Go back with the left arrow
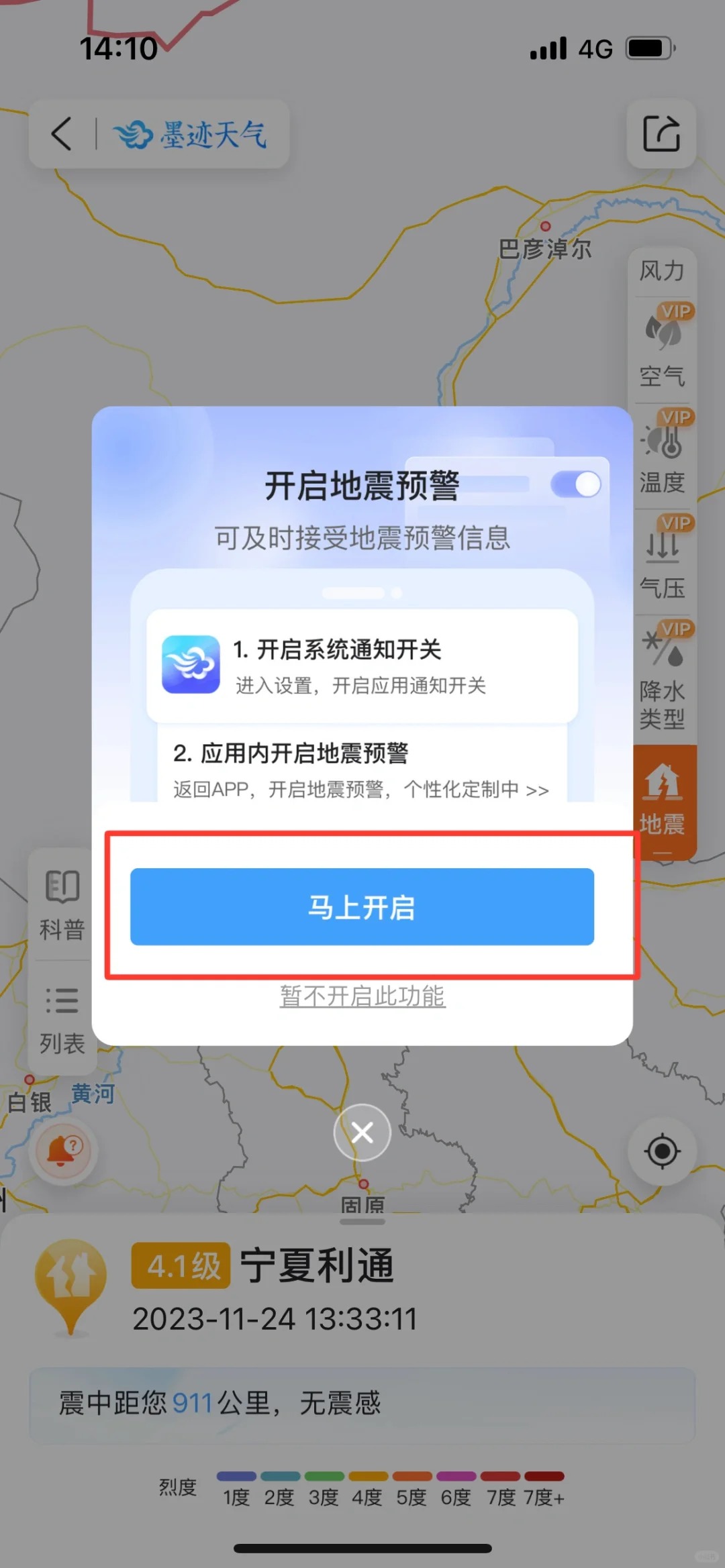The width and height of the screenshot is (725, 1568). [x=62, y=134]
